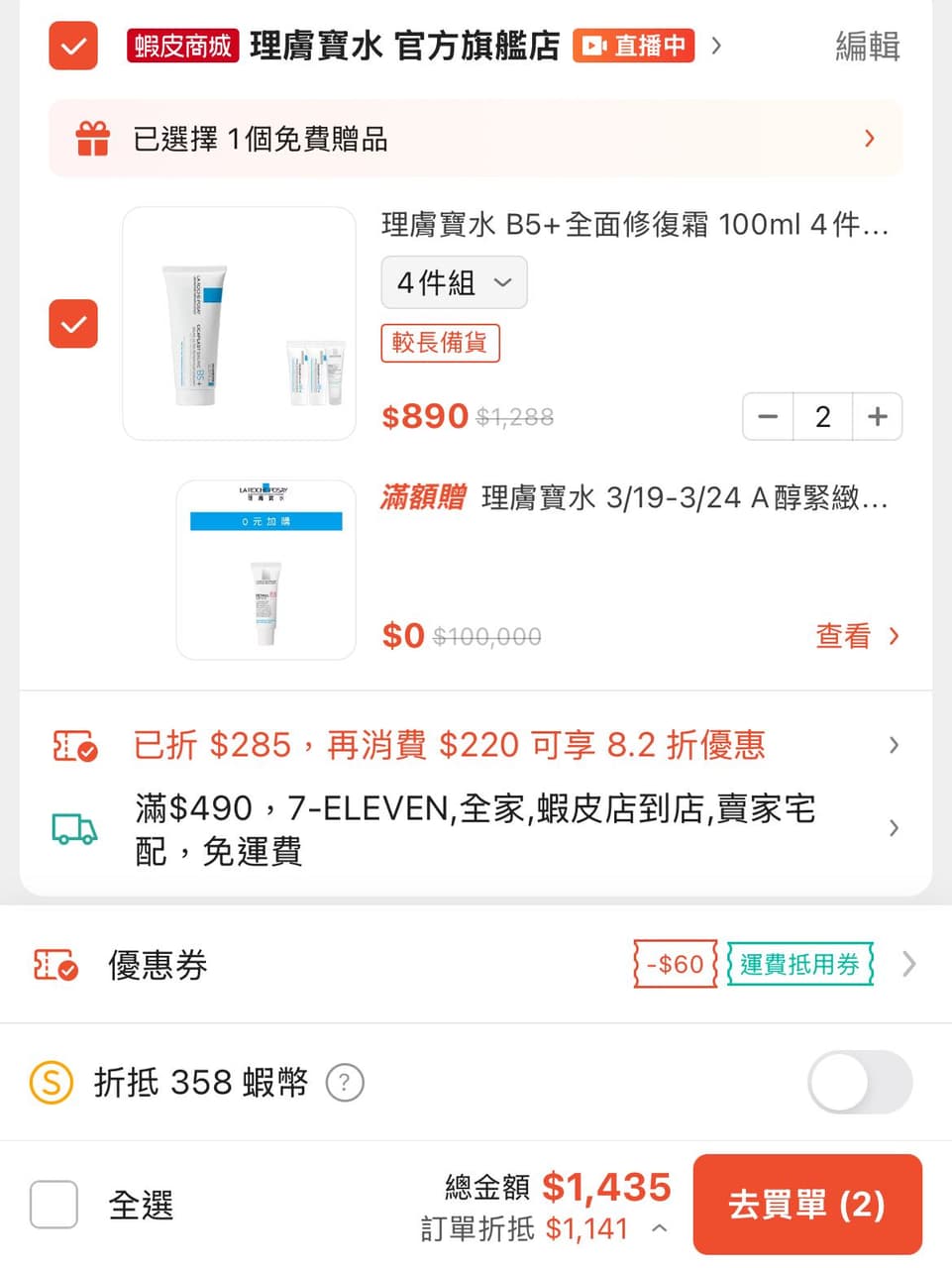This screenshot has width=952, height=1268.
Task: Click the gift icon on the free gift banner
Action: tap(92, 139)
